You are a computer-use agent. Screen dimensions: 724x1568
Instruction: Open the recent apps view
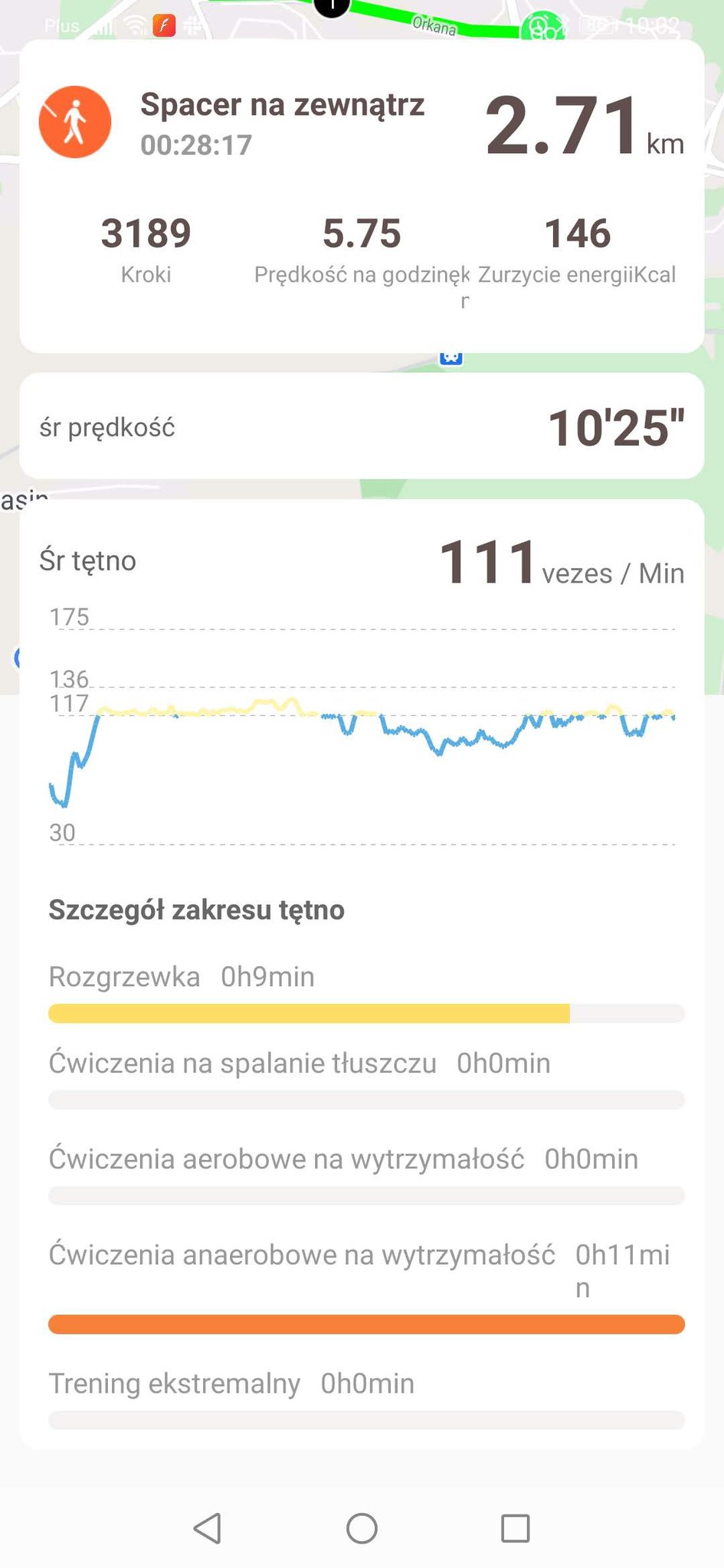coord(515,1528)
